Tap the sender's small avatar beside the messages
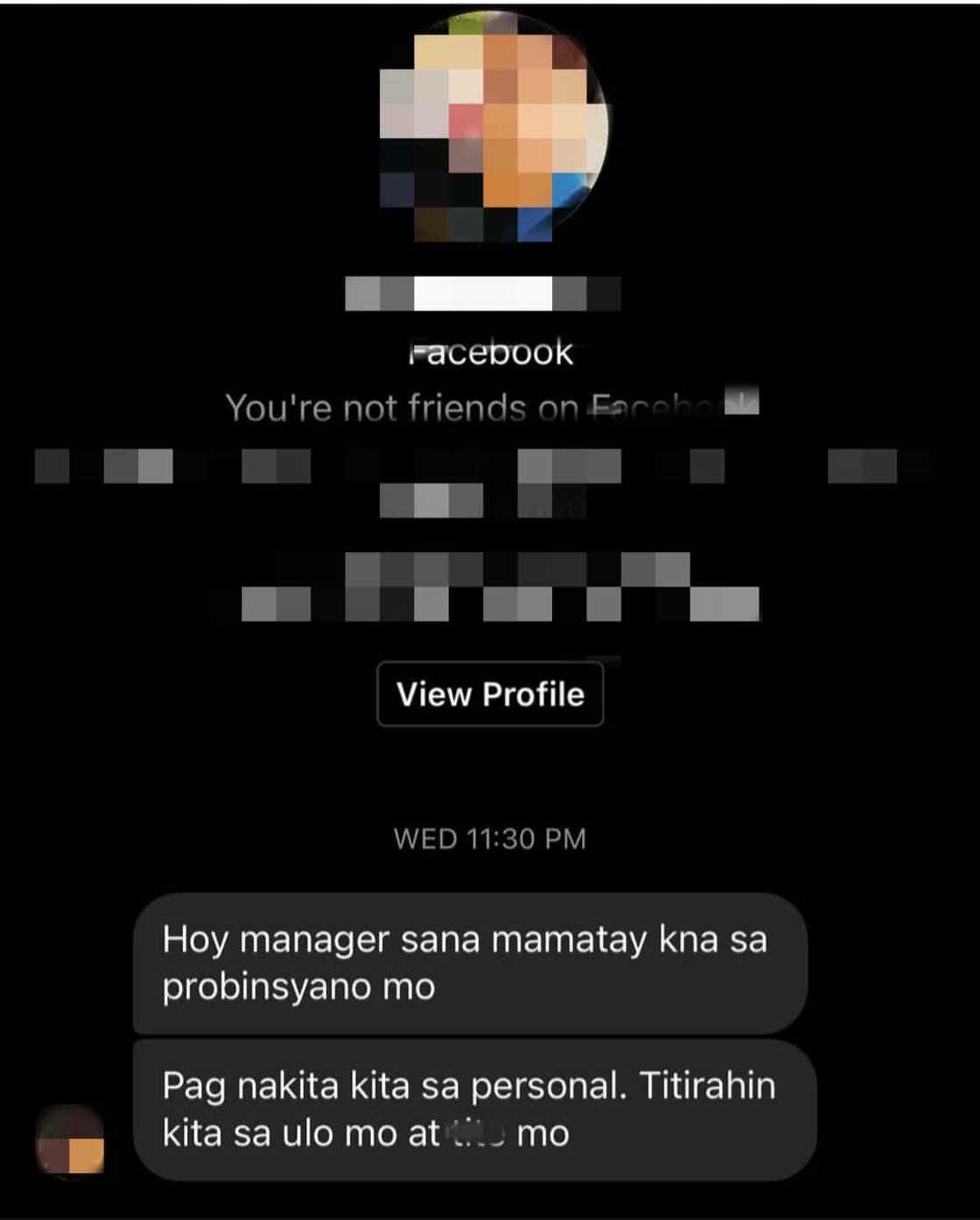Screen dimensions: 980x1220 [70, 1138]
